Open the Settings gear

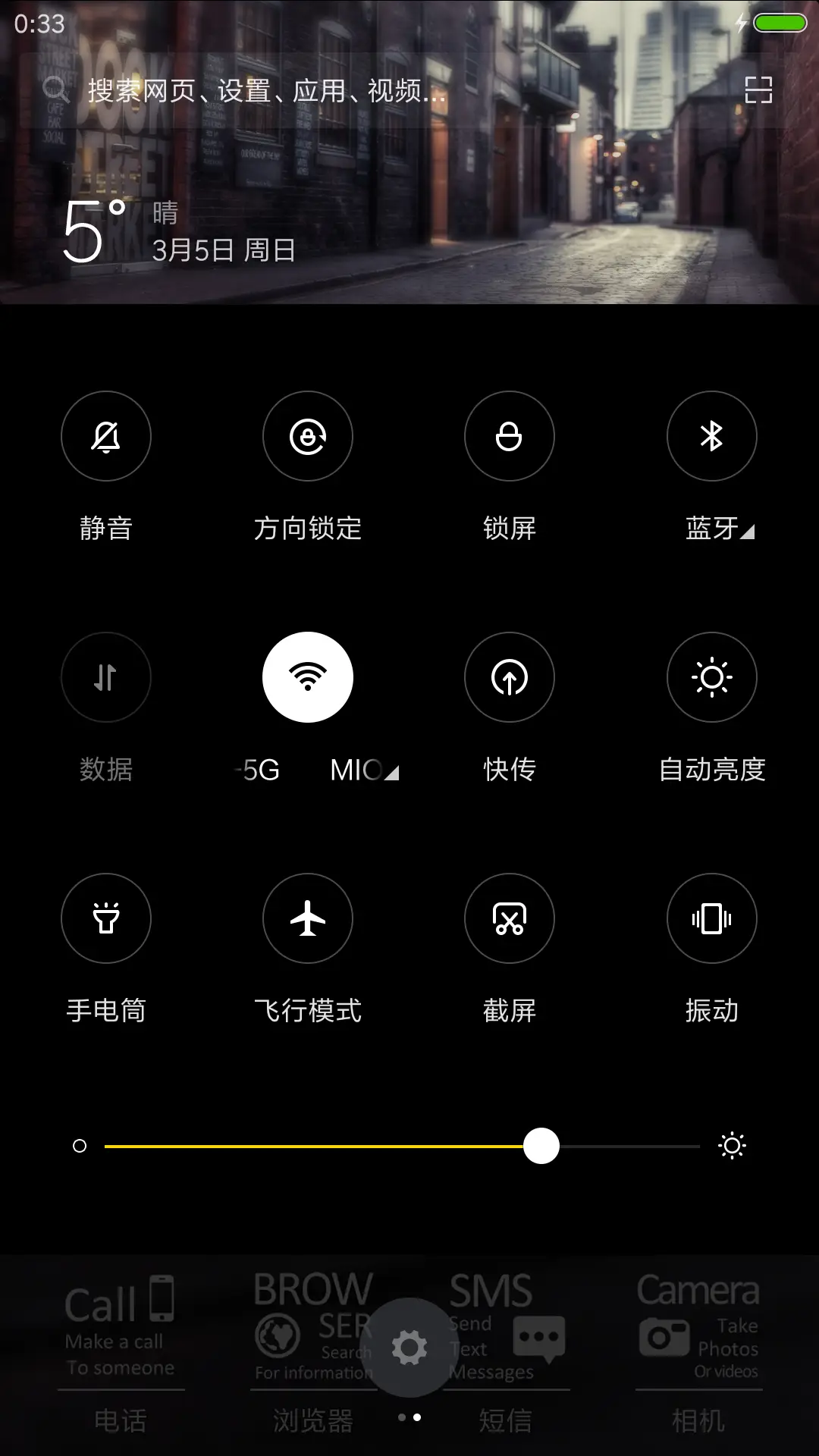click(x=409, y=1348)
